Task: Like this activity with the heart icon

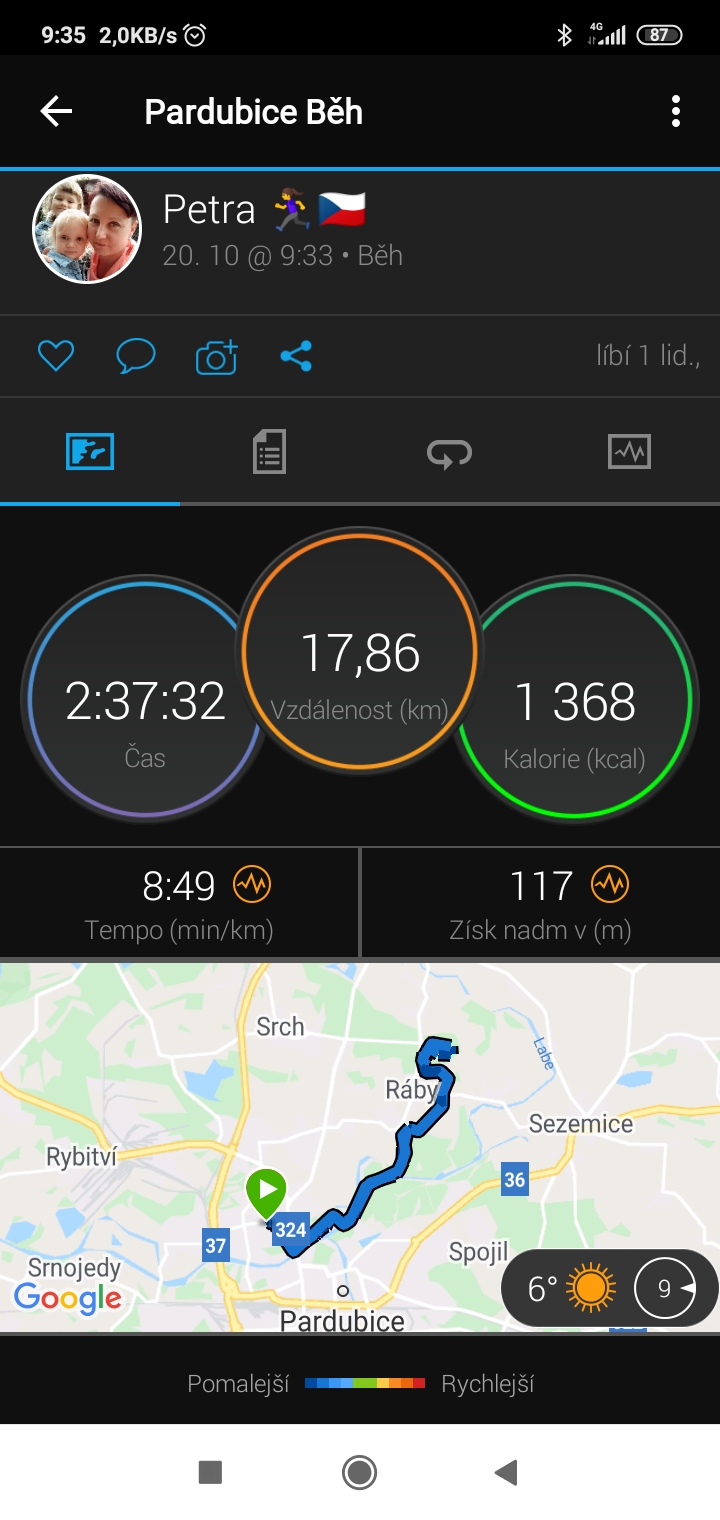Action: [56, 356]
